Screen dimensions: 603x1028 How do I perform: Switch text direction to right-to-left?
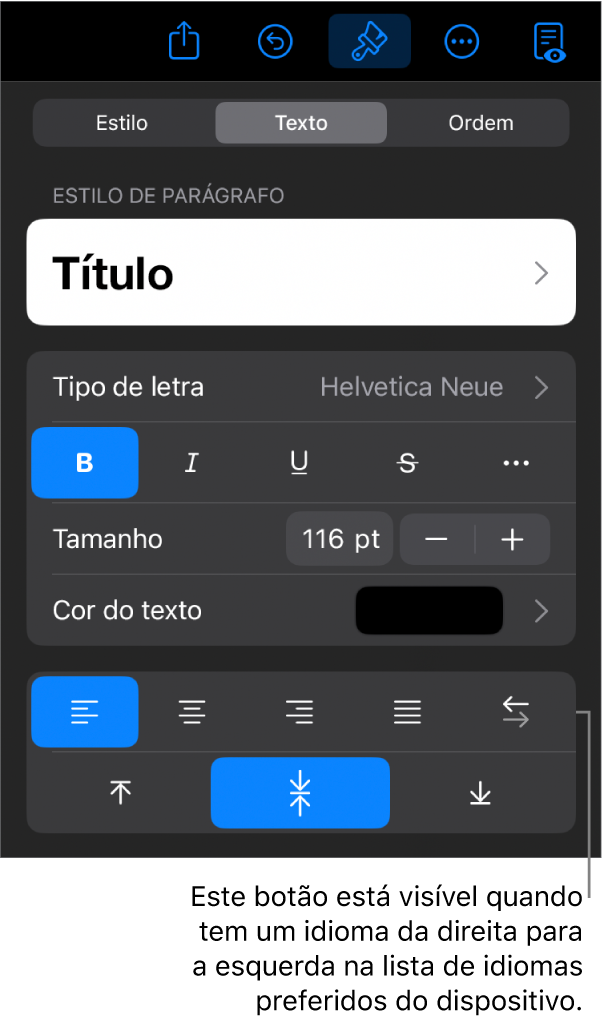click(x=515, y=712)
